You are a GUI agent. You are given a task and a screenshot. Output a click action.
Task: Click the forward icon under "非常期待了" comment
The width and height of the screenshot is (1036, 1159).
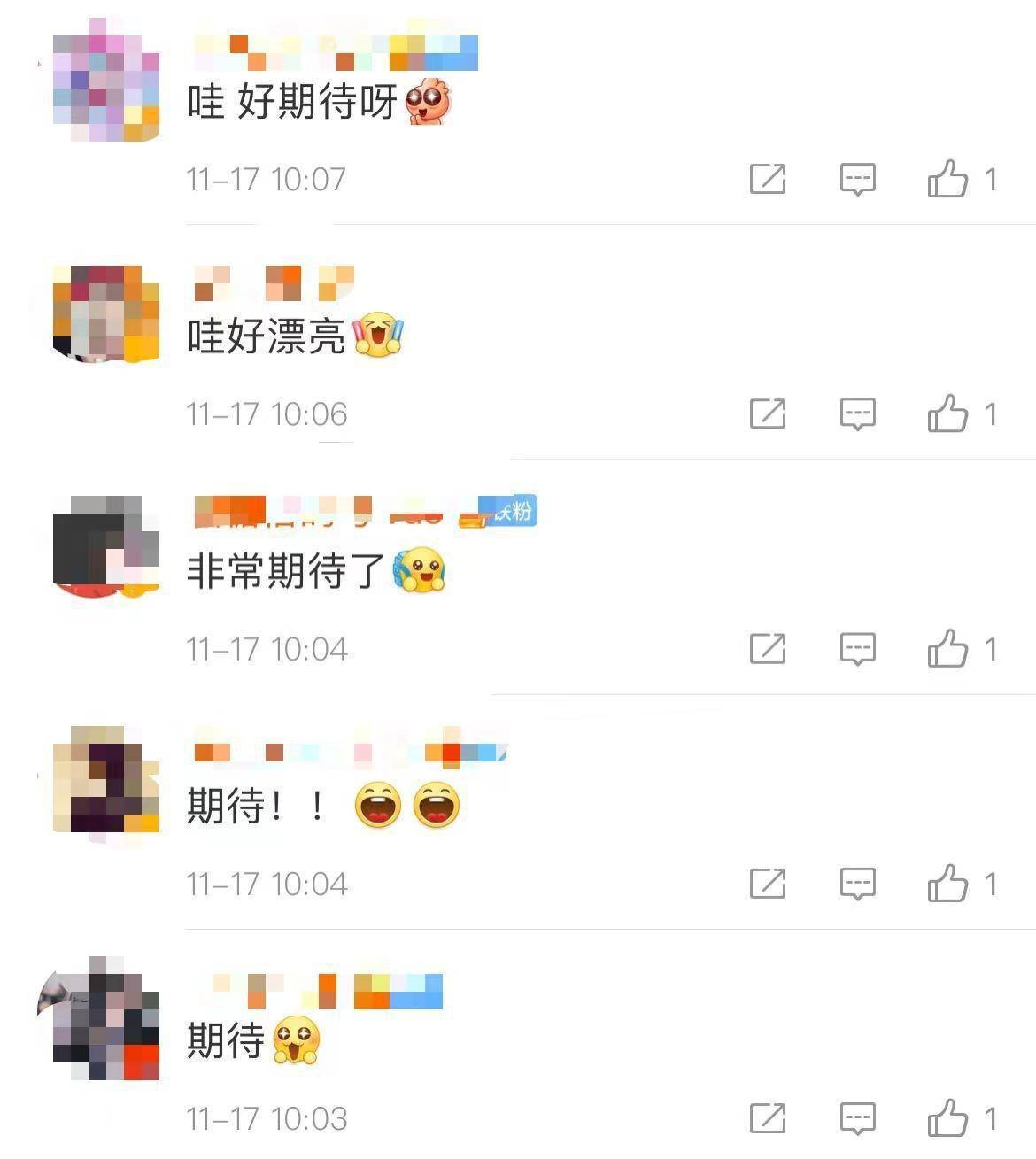coord(769,649)
